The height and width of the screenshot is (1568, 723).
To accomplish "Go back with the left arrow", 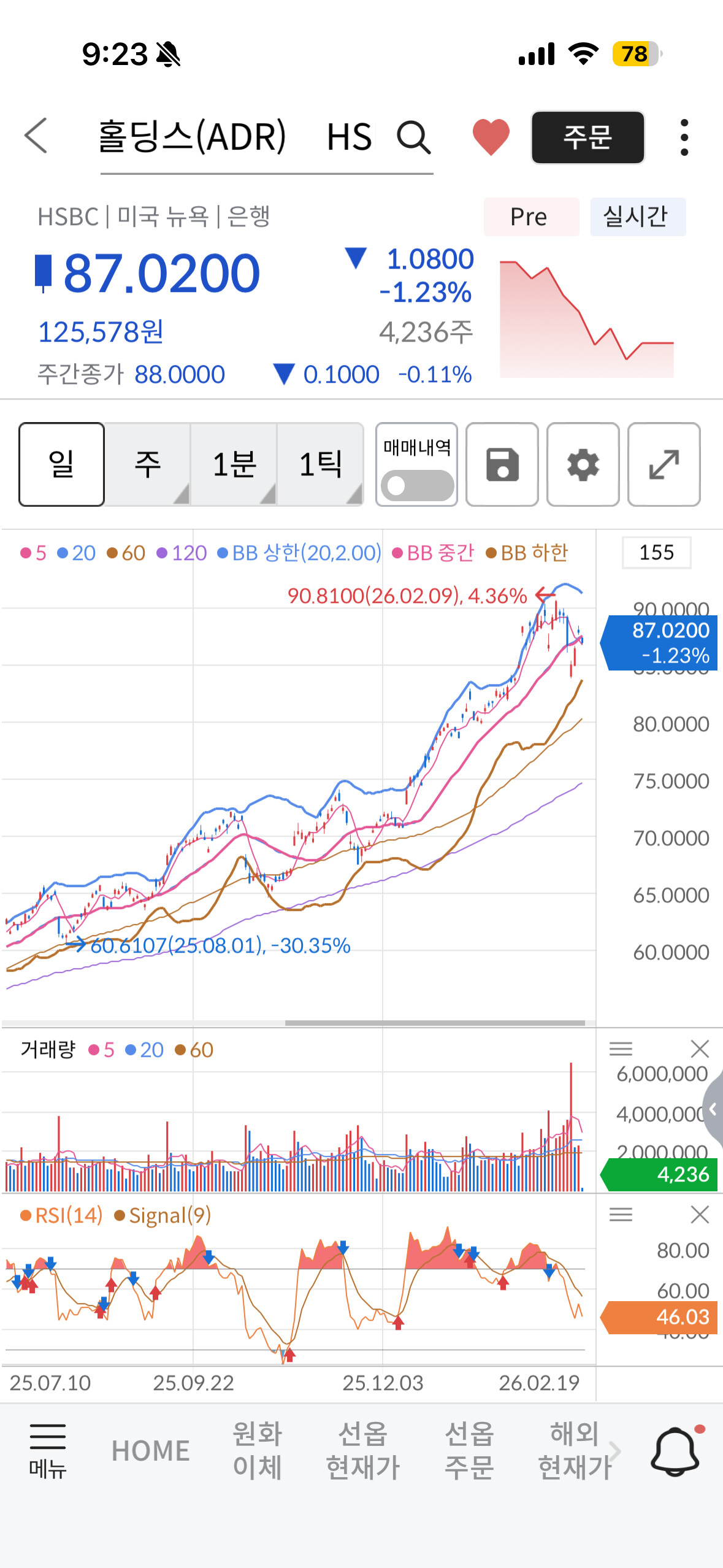I will click(x=36, y=136).
